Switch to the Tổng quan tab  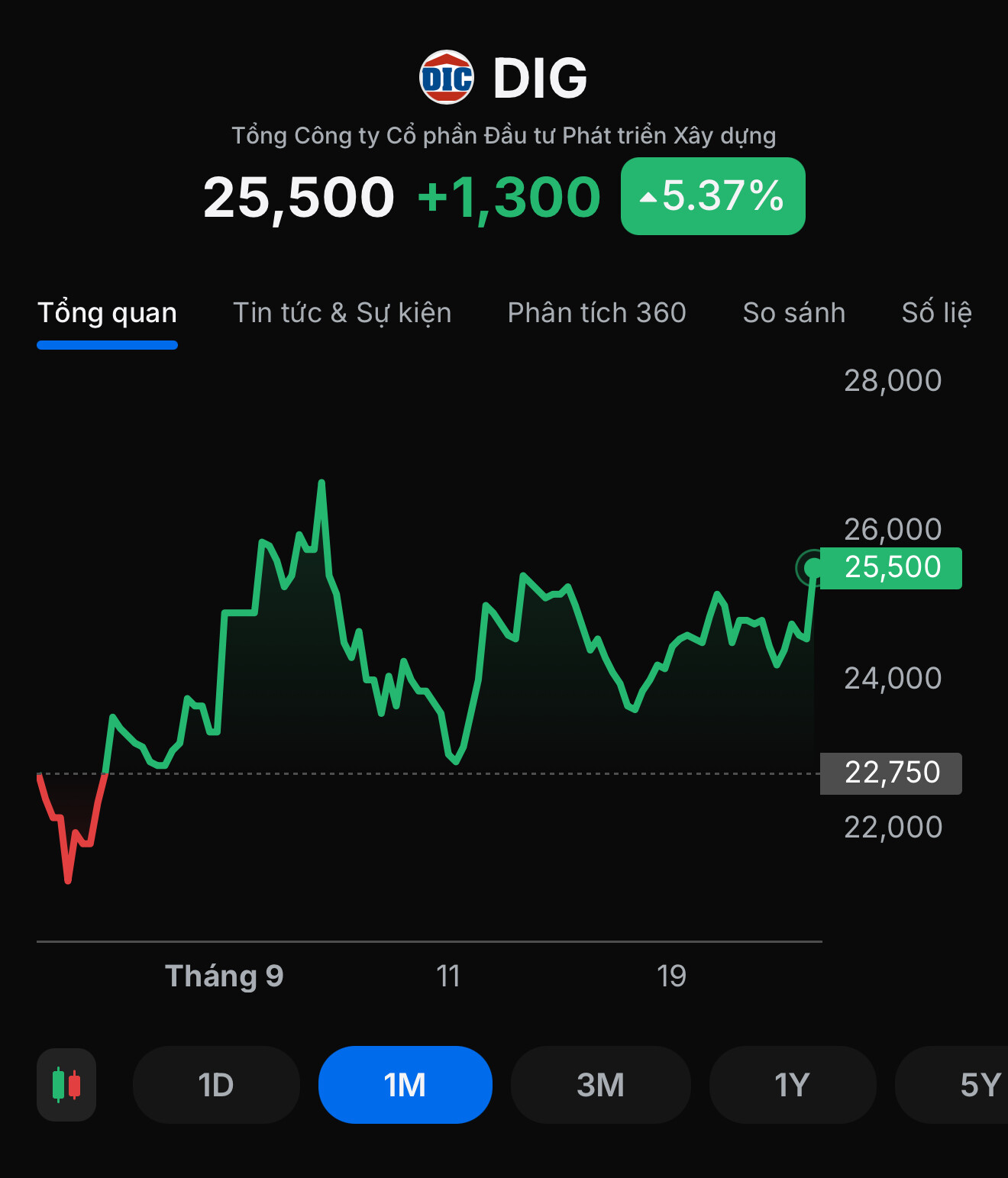pos(107,313)
